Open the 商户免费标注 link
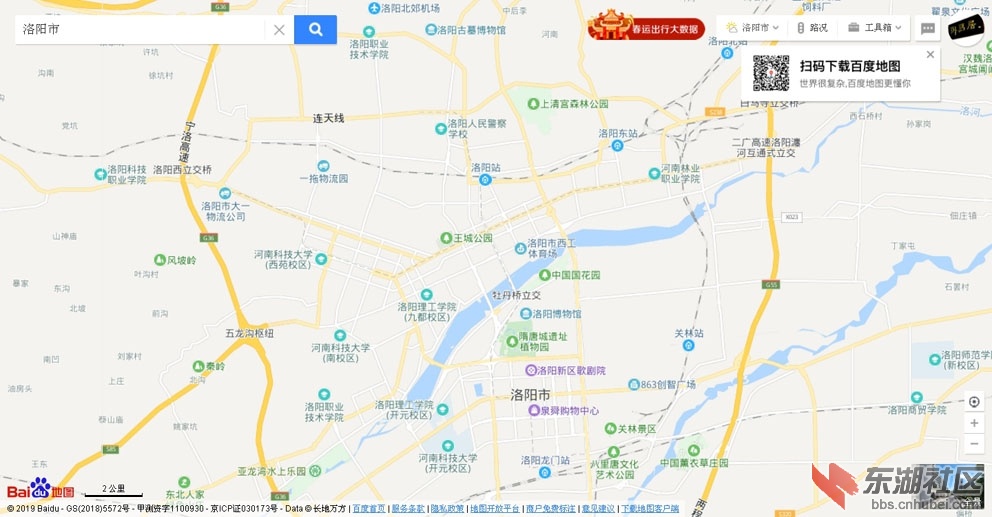Screen dimensions: 992x517 (x=550, y=509)
